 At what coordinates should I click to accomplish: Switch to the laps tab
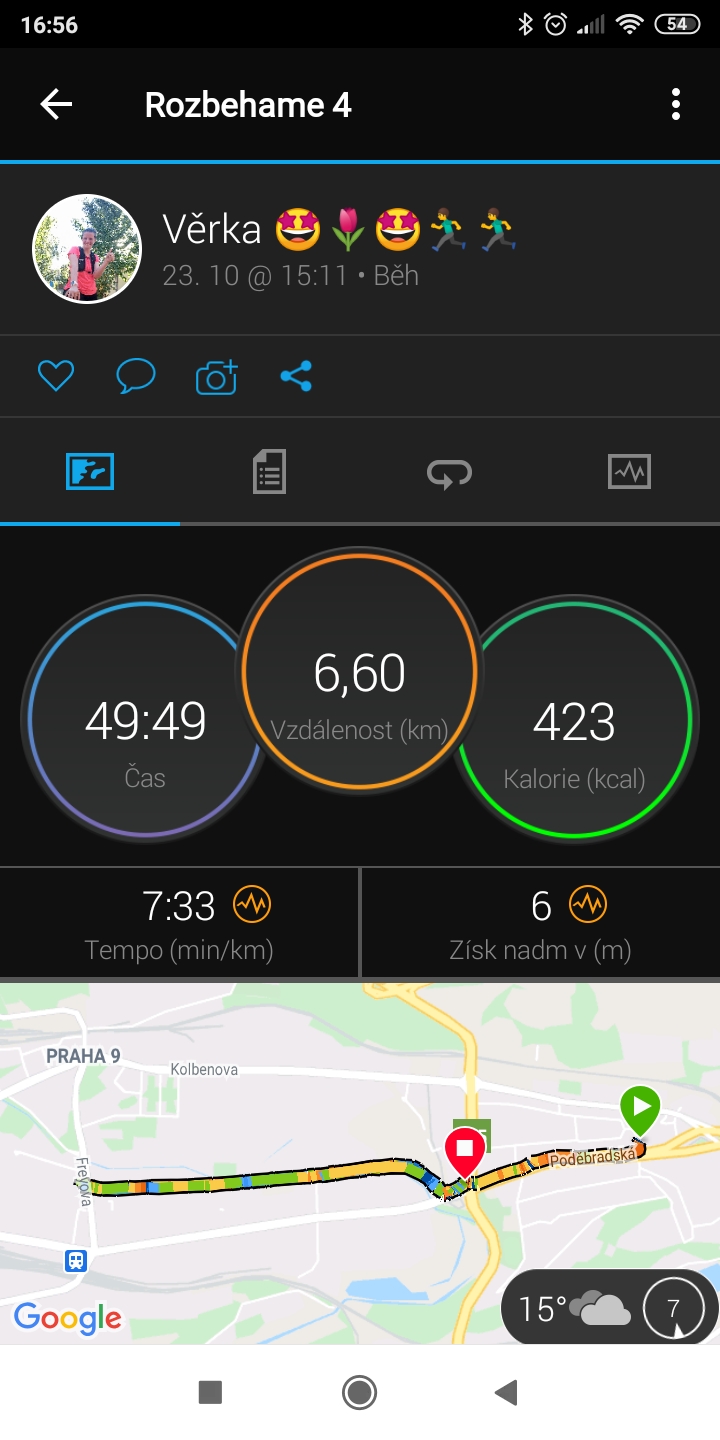(449, 472)
